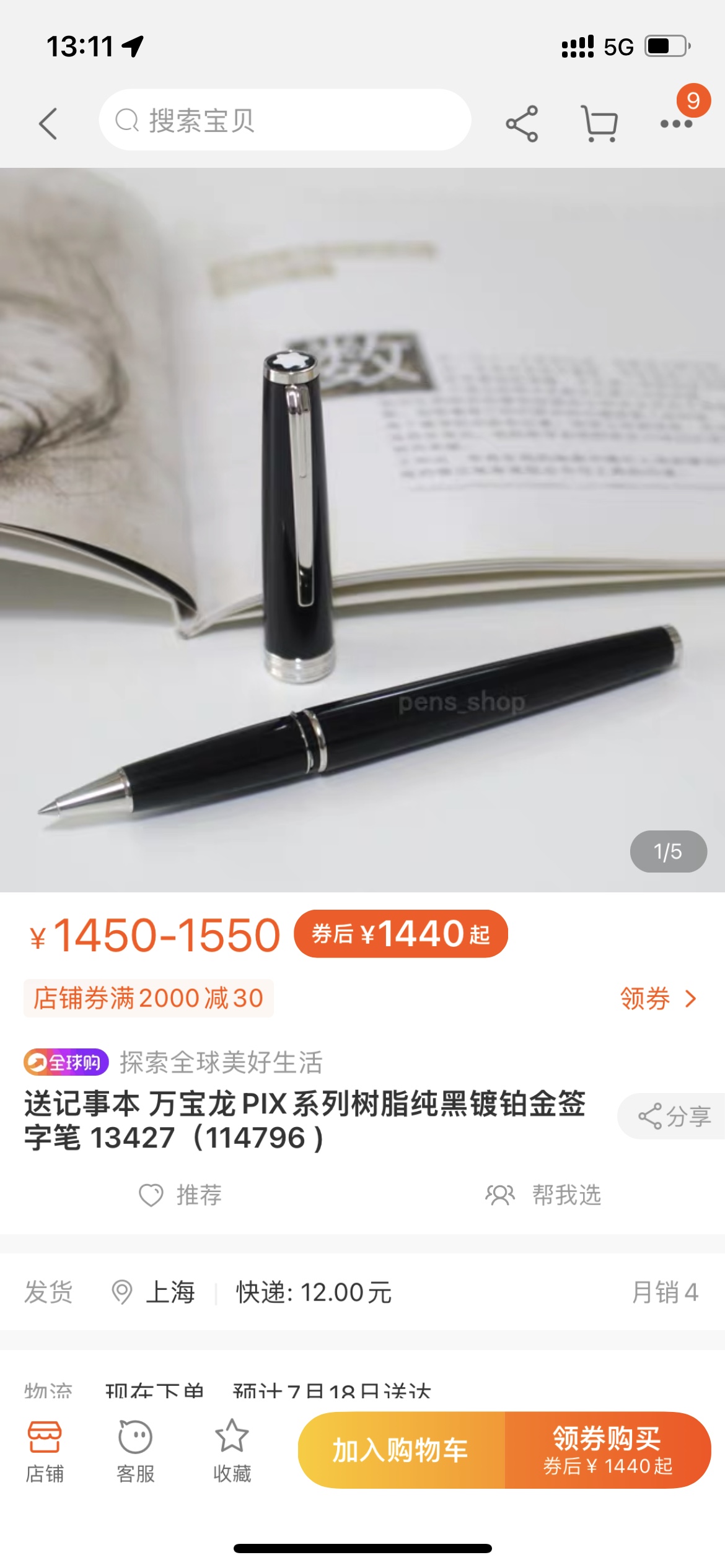The width and height of the screenshot is (725, 1568).
Task: Go back using the top-left arrow
Action: pyautogui.click(x=48, y=123)
